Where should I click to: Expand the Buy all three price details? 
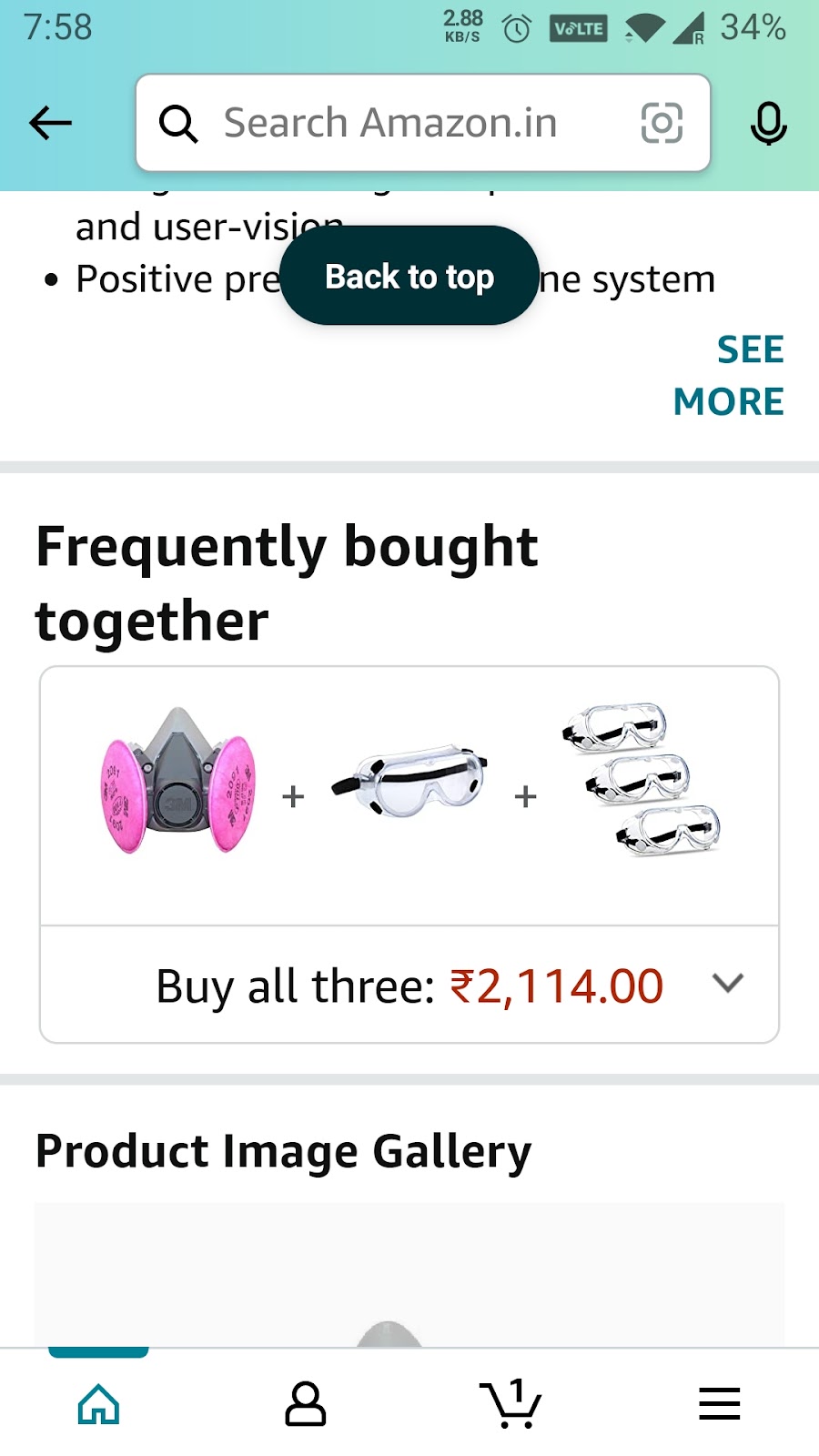728,984
